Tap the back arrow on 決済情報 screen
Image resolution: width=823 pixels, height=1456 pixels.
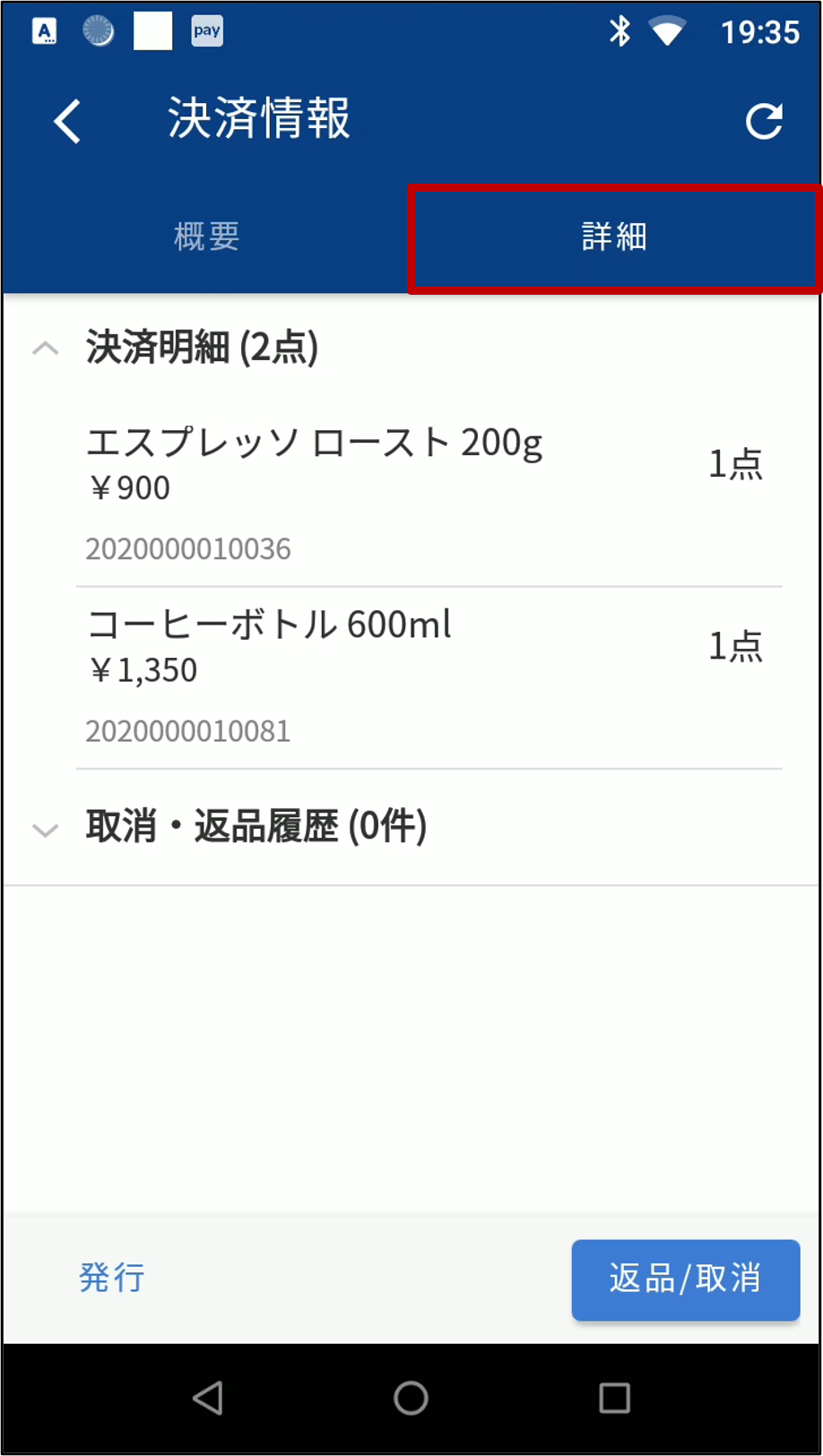point(66,120)
